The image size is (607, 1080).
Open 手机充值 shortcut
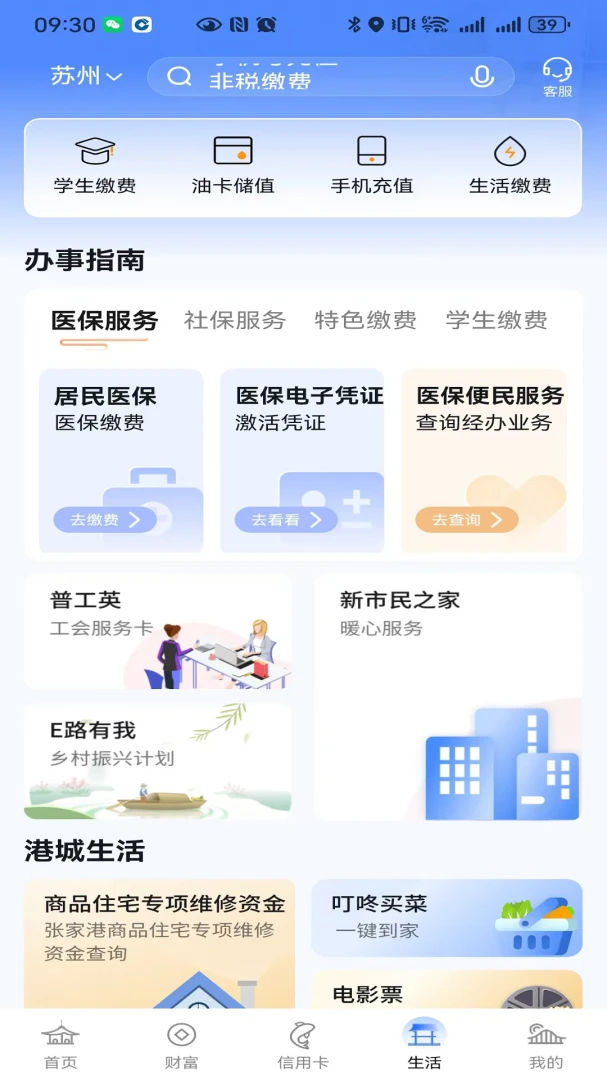(x=371, y=166)
